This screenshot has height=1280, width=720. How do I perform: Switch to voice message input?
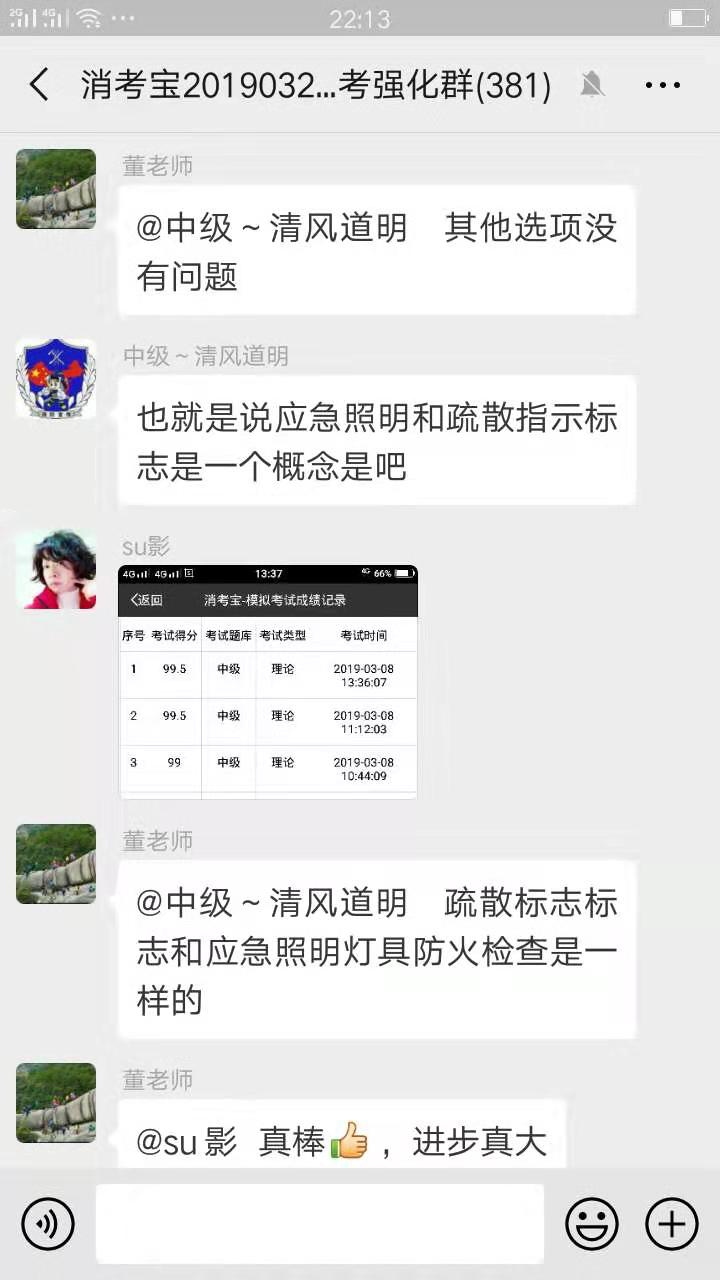(48, 1223)
